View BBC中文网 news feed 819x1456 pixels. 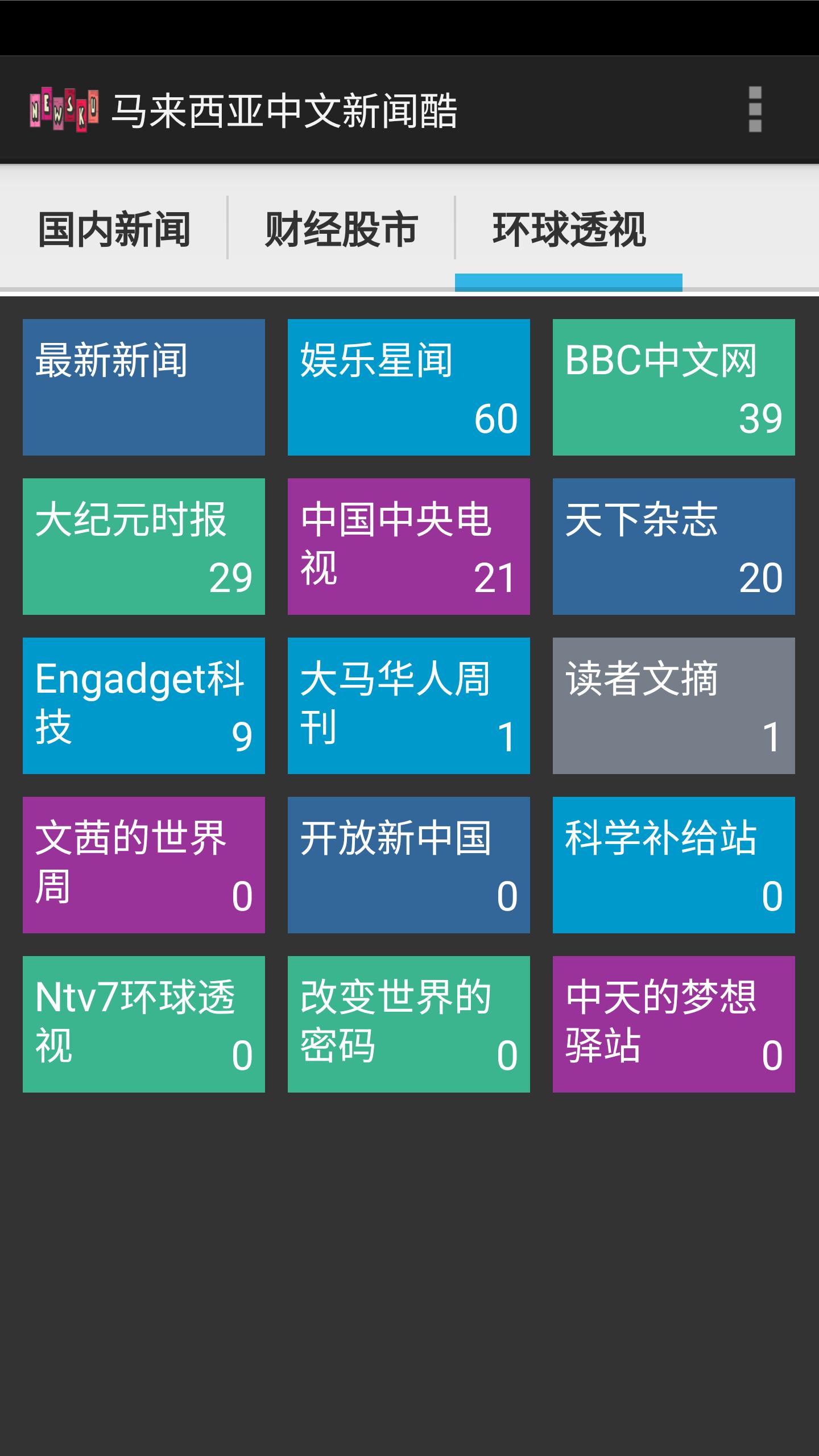coord(673,387)
